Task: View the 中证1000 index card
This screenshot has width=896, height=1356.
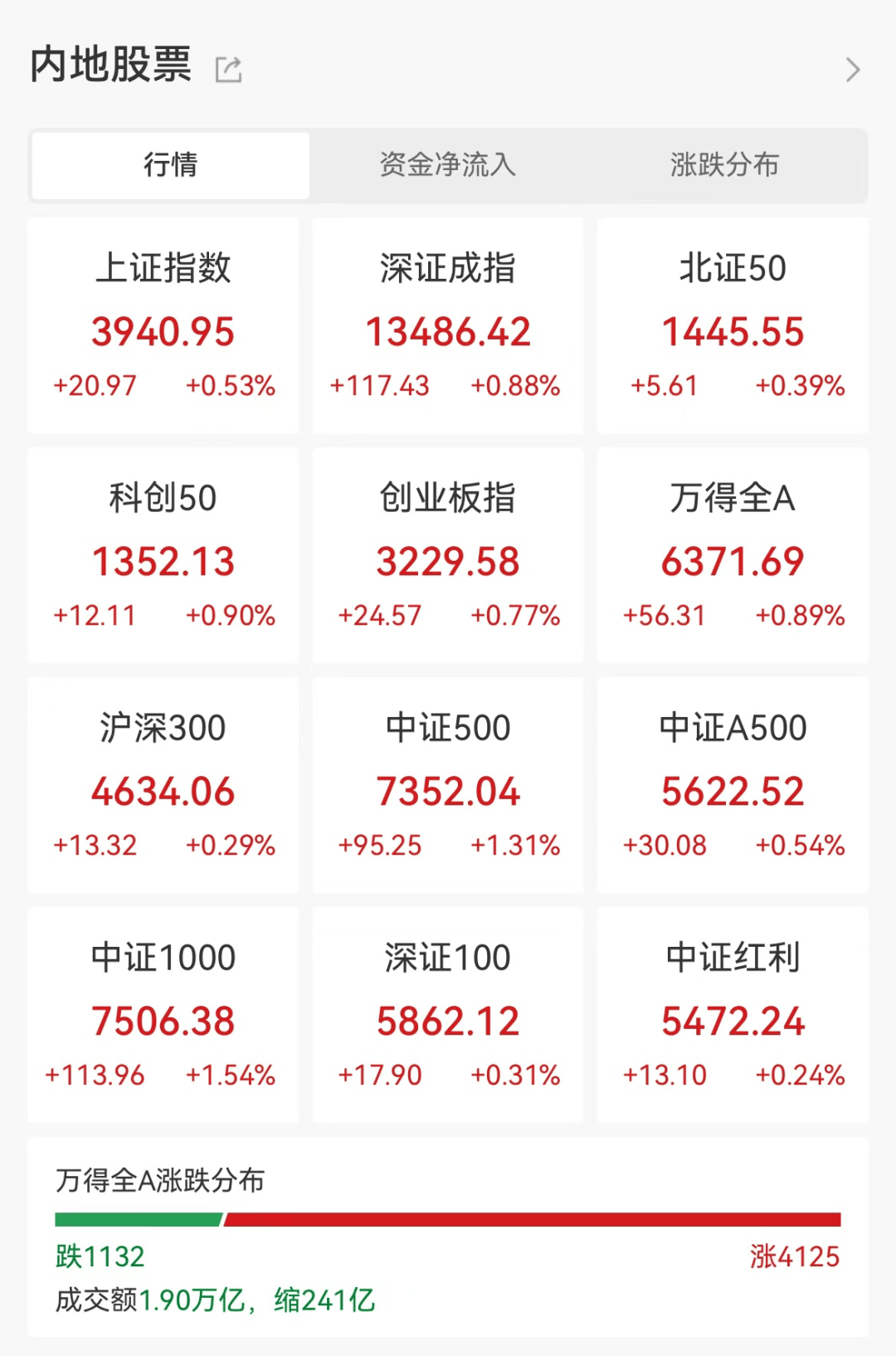Action: click(x=163, y=1012)
